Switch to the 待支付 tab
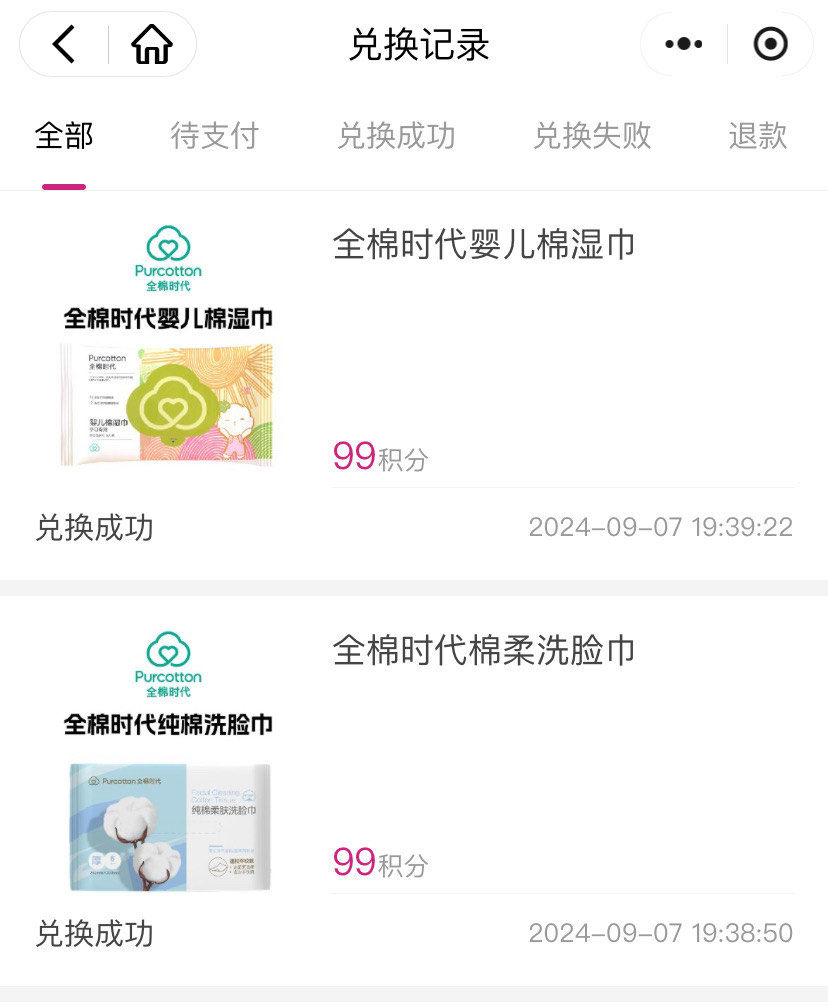 coord(213,135)
